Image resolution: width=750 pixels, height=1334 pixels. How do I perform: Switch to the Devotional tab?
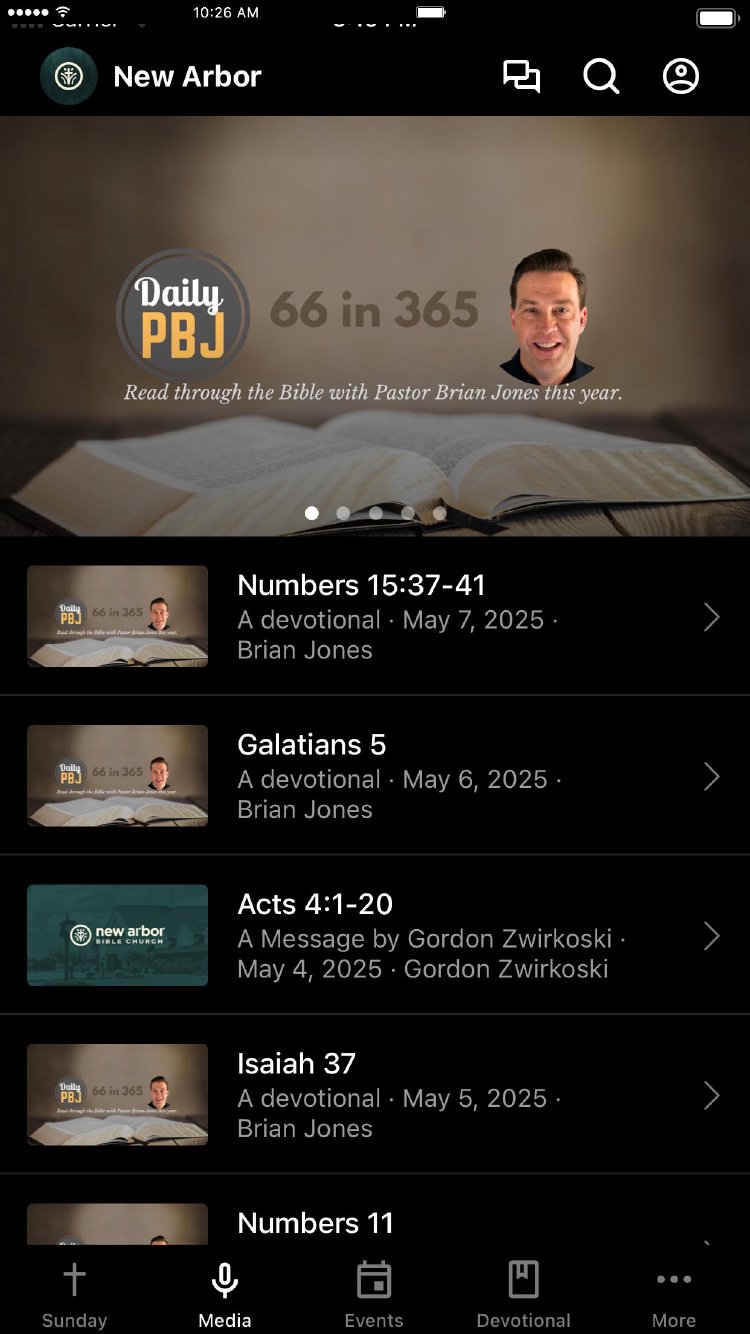tap(524, 1293)
